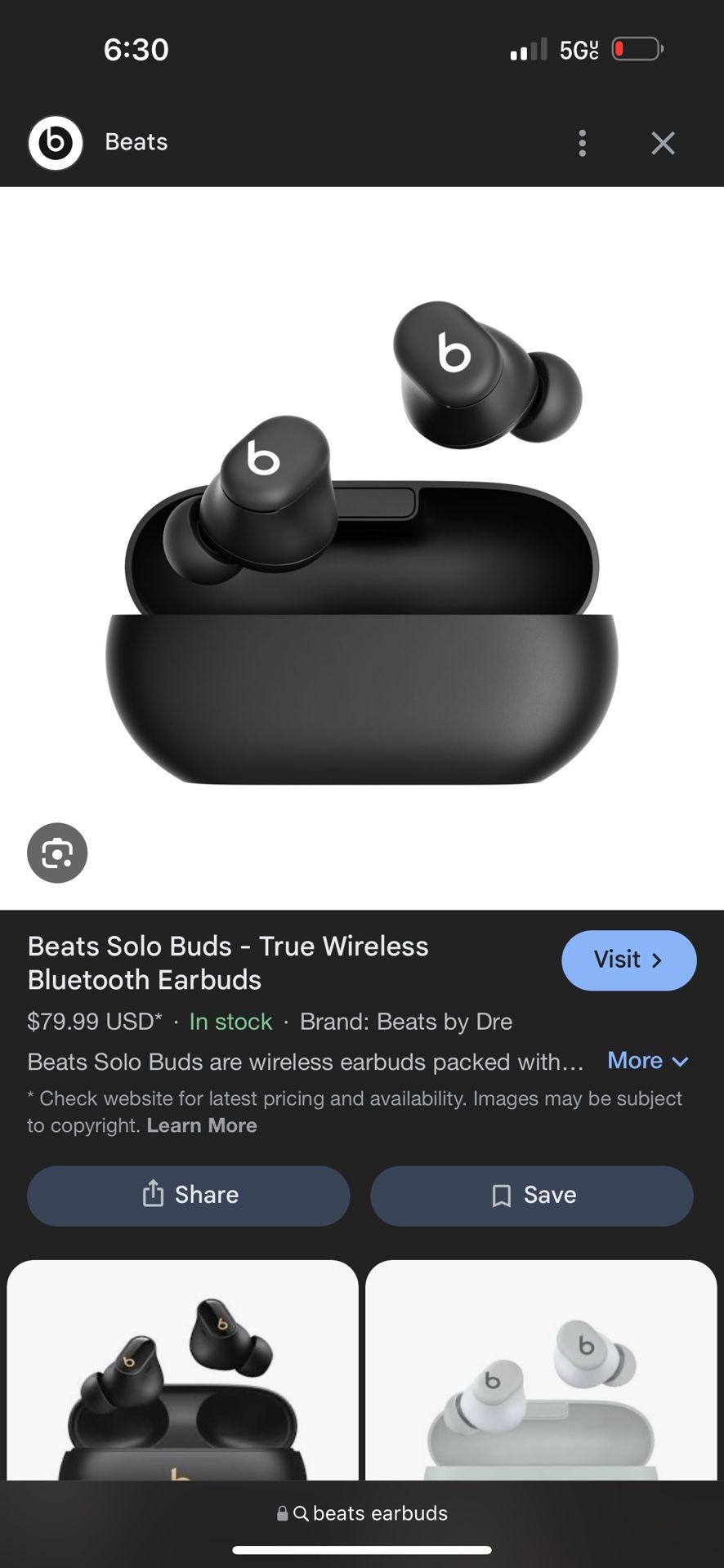Open the Learn More copyright link
The height and width of the screenshot is (1568, 724).
point(202,1125)
